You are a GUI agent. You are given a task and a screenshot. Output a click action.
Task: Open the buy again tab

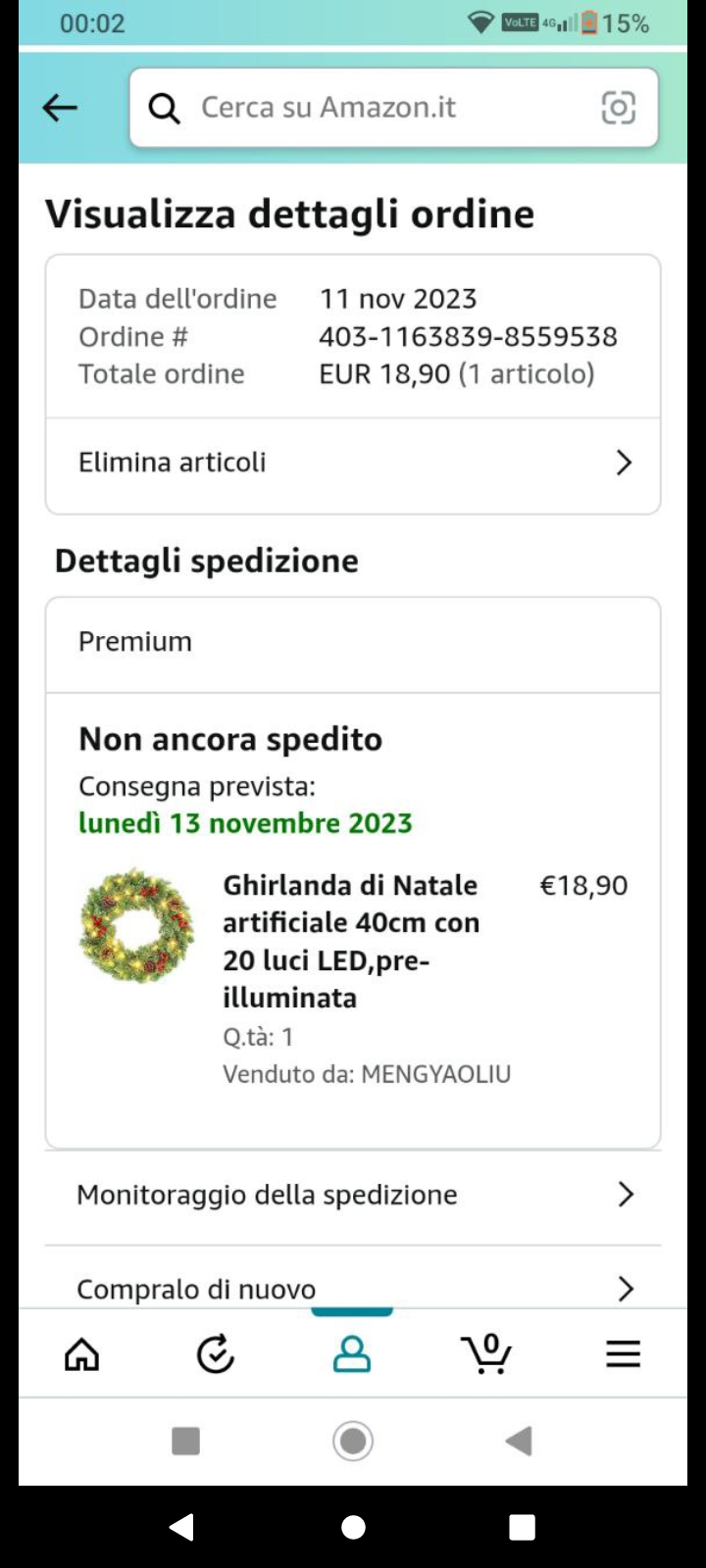tap(216, 1354)
